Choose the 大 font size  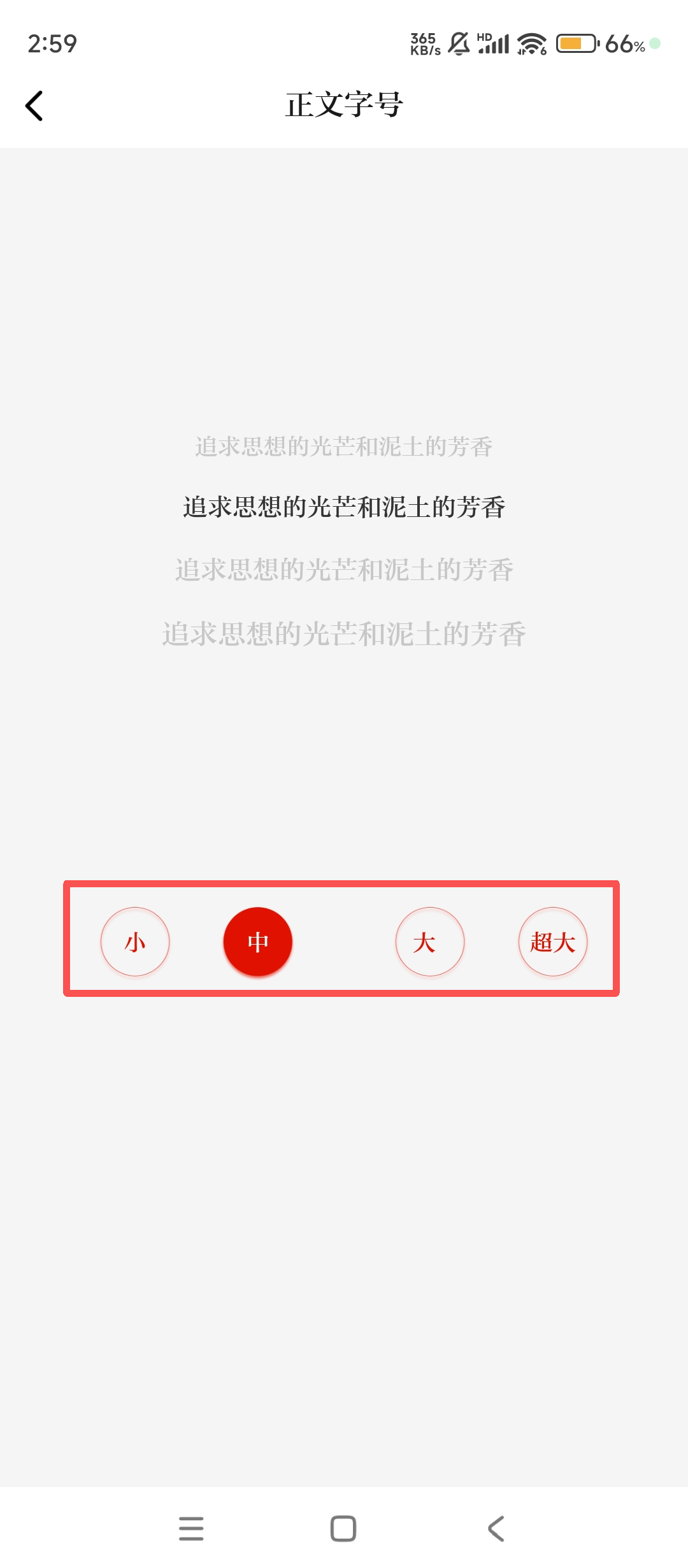[430, 941]
